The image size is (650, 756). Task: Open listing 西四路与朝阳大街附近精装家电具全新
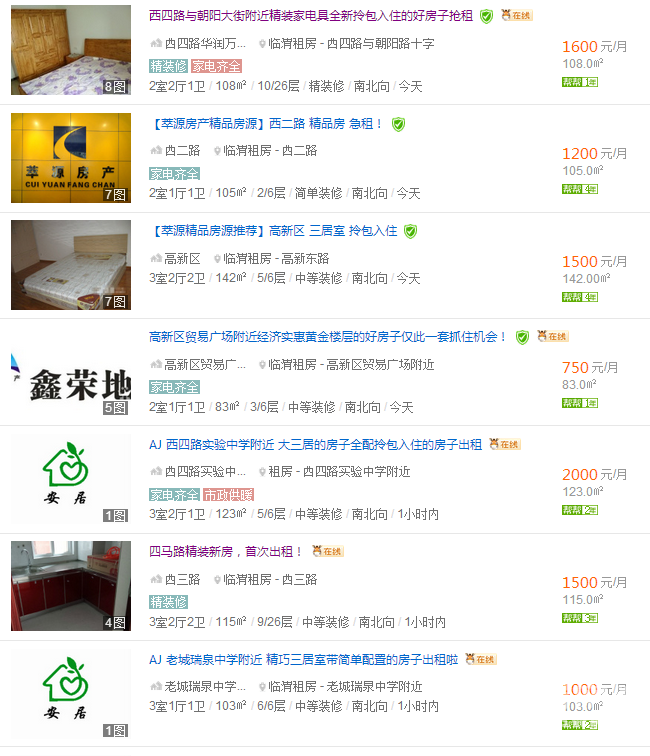[x=310, y=16]
